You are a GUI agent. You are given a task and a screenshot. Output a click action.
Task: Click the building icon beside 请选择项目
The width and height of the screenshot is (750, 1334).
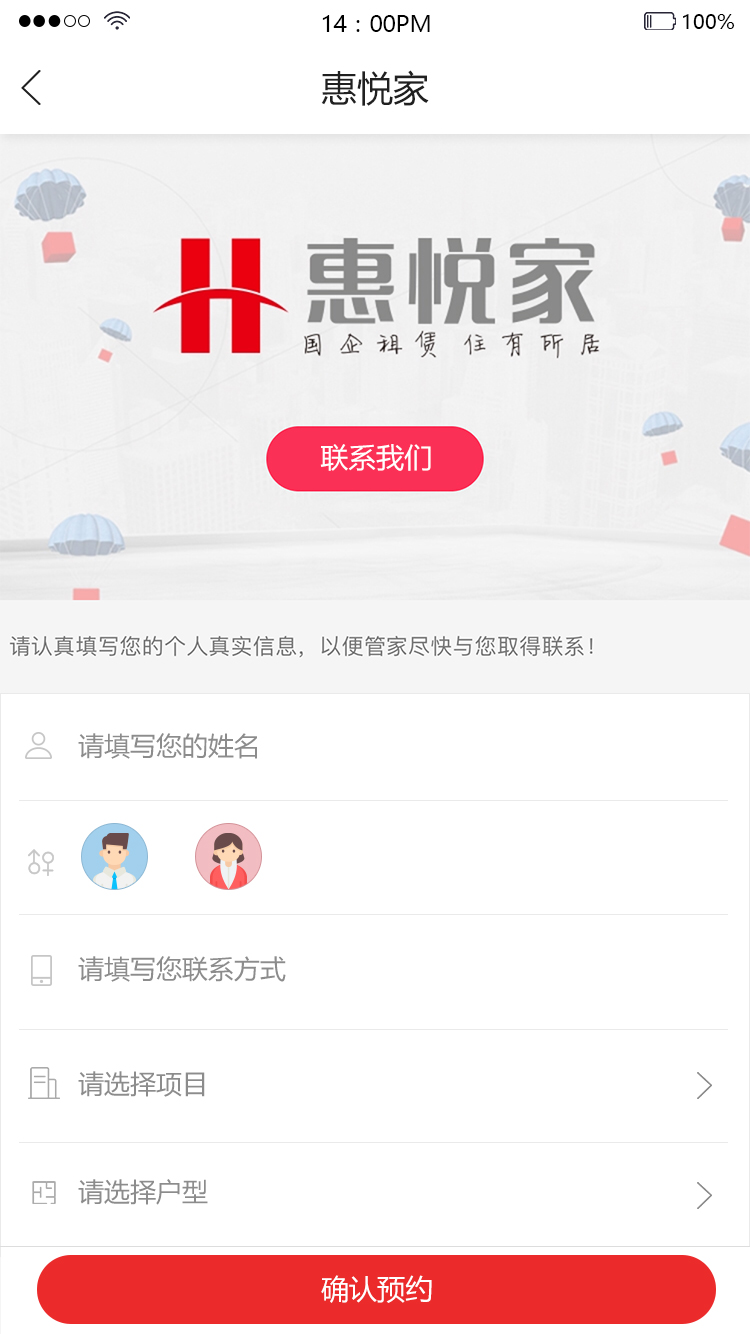pyautogui.click(x=42, y=1085)
